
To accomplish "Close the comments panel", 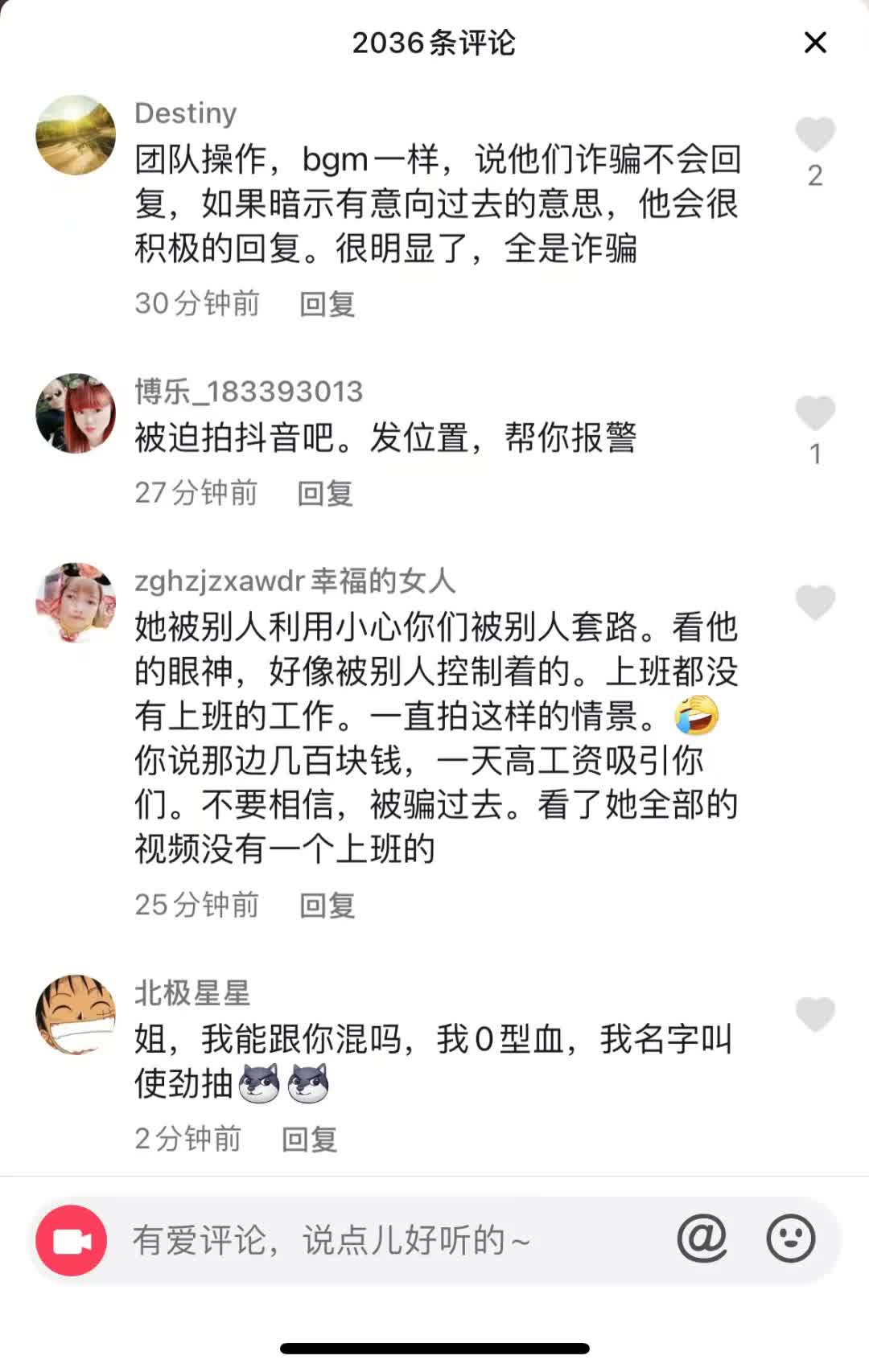I will click(815, 43).
